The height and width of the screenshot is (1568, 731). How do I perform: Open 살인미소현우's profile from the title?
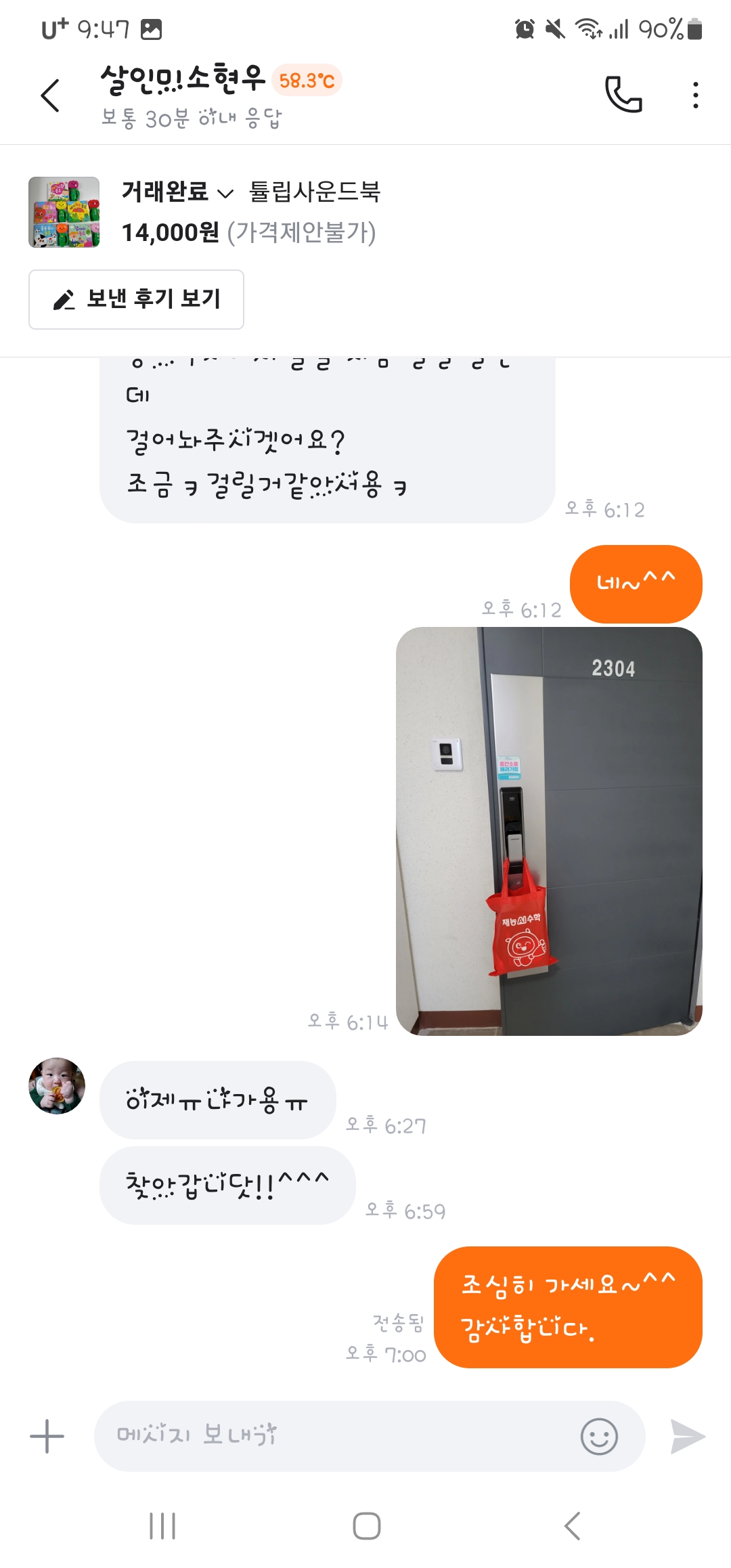183,80
